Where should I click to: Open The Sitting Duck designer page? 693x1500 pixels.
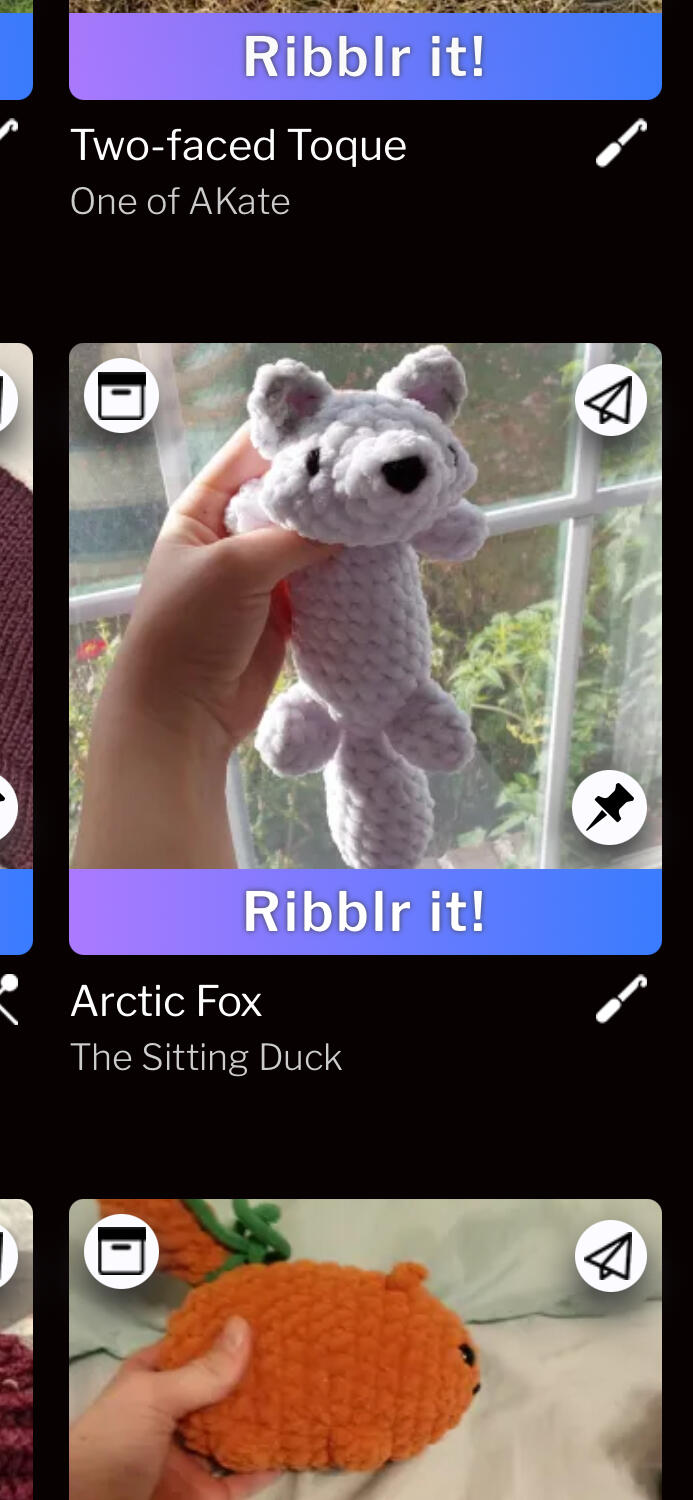click(x=206, y=1058)
